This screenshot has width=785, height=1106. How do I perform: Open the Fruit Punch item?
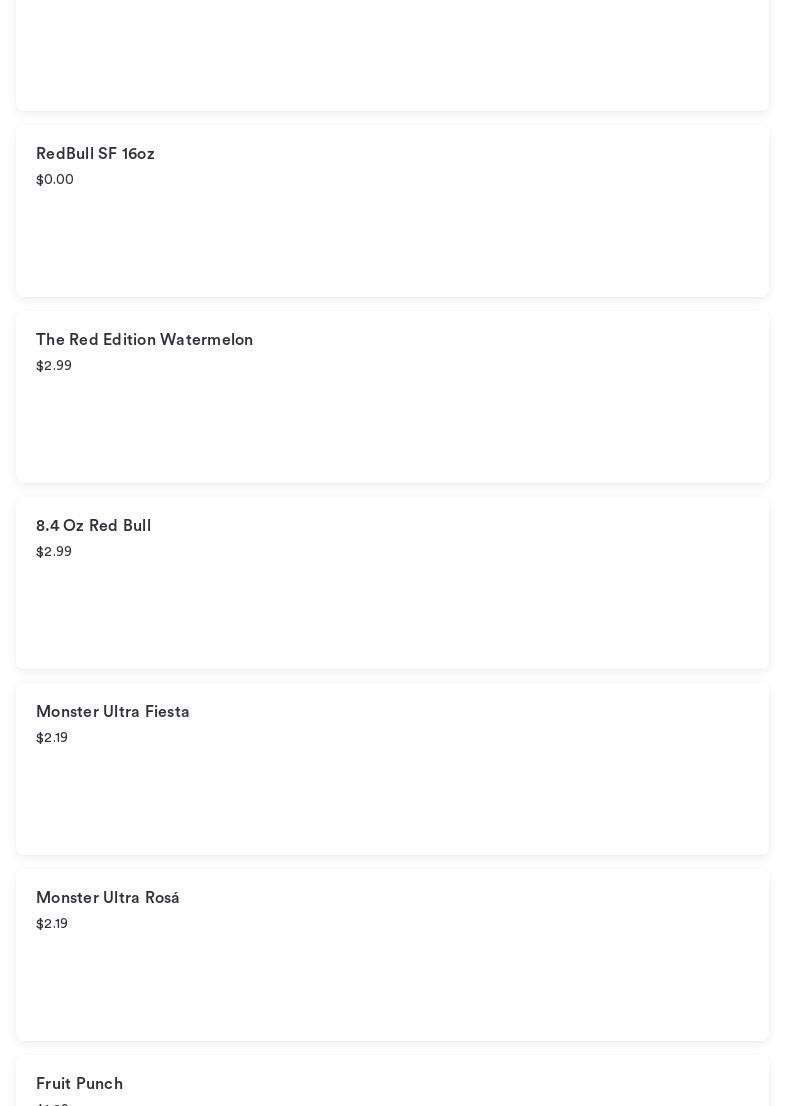392,1084
